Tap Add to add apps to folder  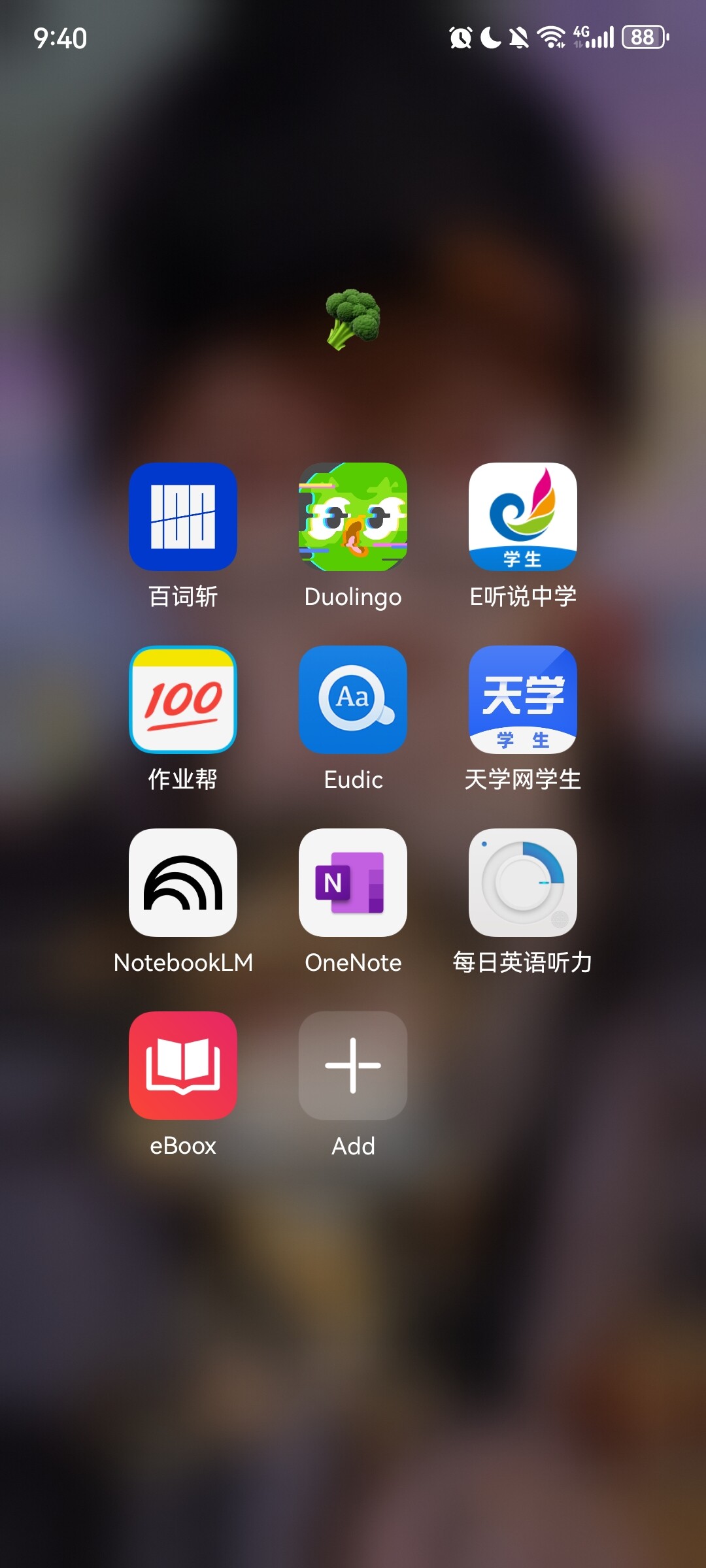click(353, 1065)
